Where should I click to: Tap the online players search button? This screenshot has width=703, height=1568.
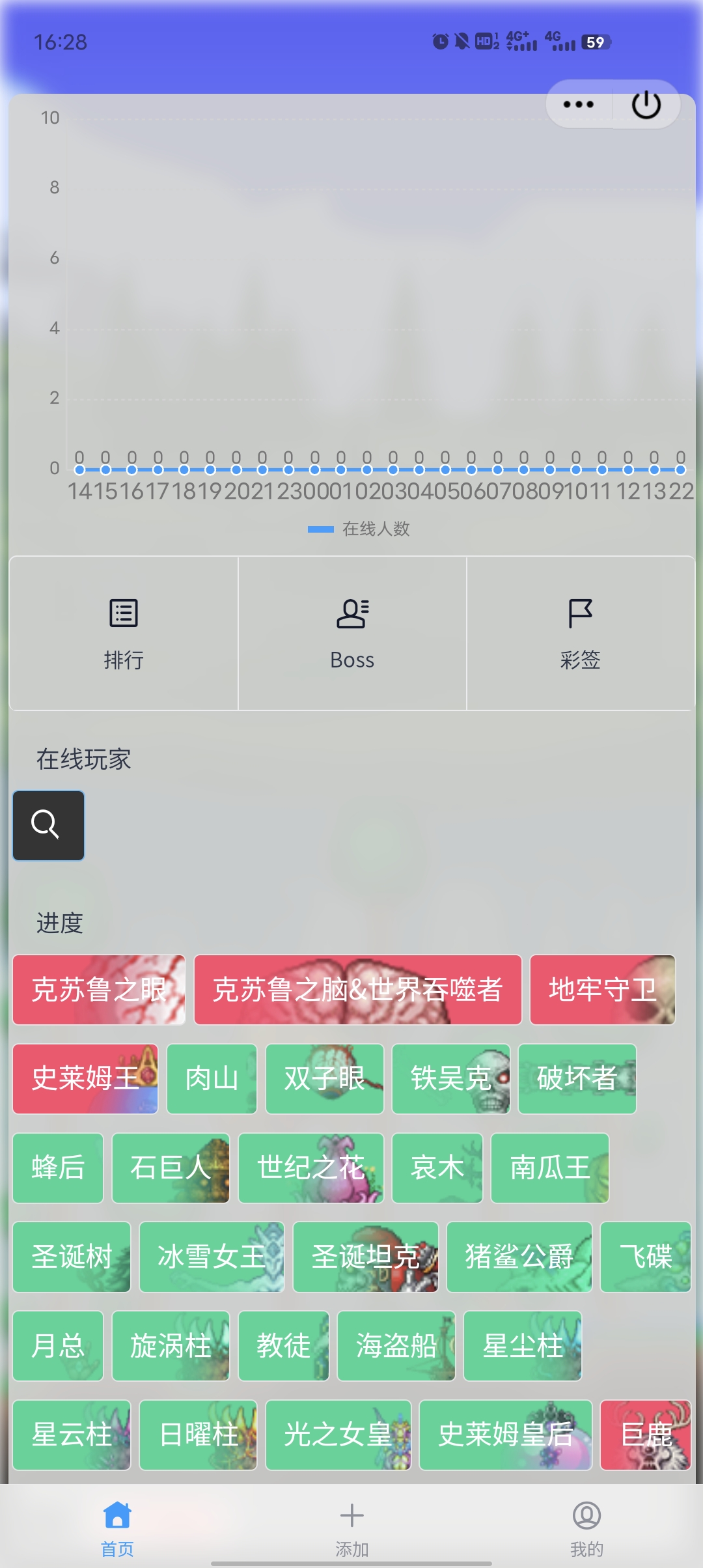click(49, 825)
